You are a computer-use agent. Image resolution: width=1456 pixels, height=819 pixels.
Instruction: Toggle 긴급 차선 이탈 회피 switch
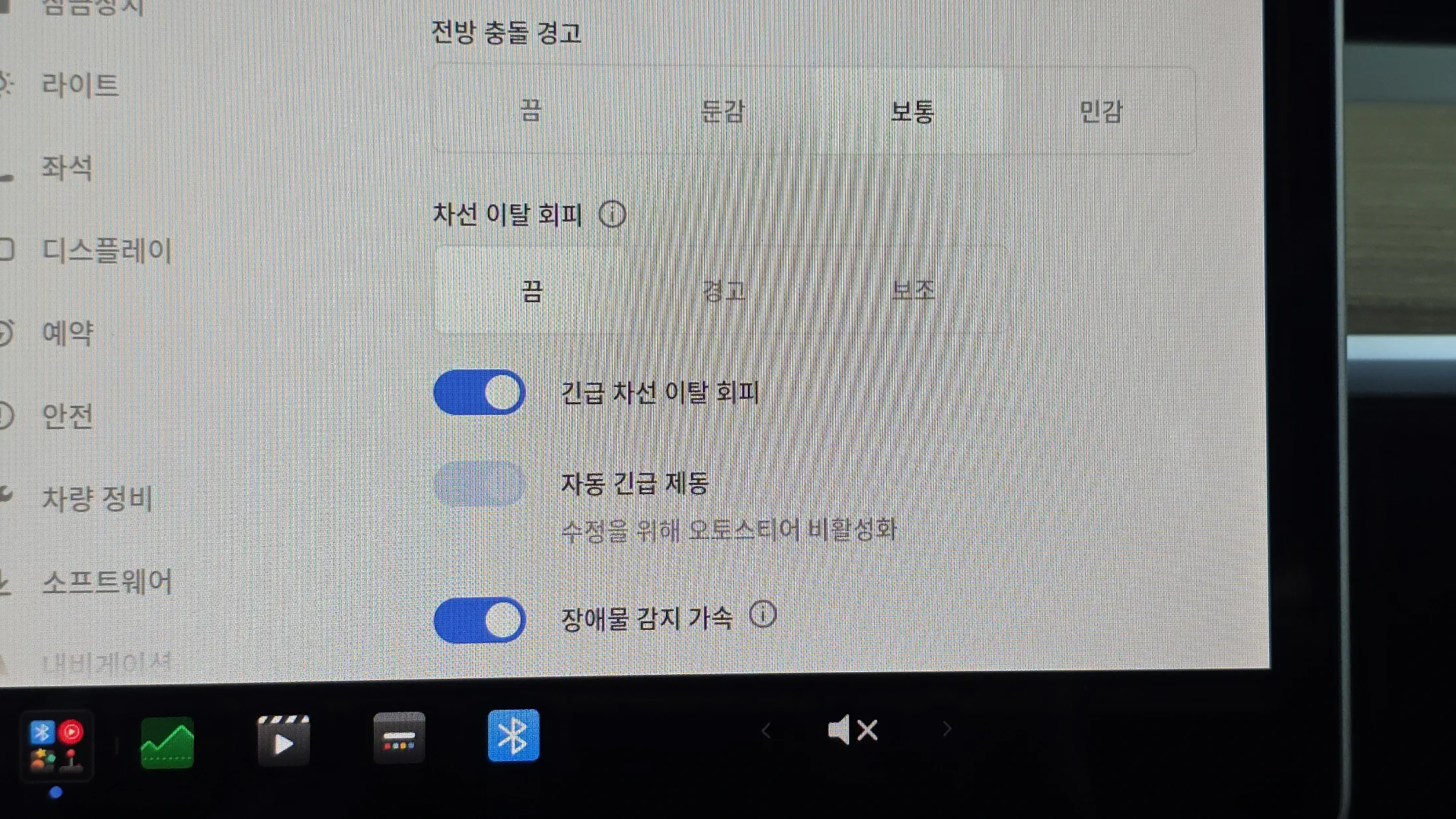tap(480, 392)
